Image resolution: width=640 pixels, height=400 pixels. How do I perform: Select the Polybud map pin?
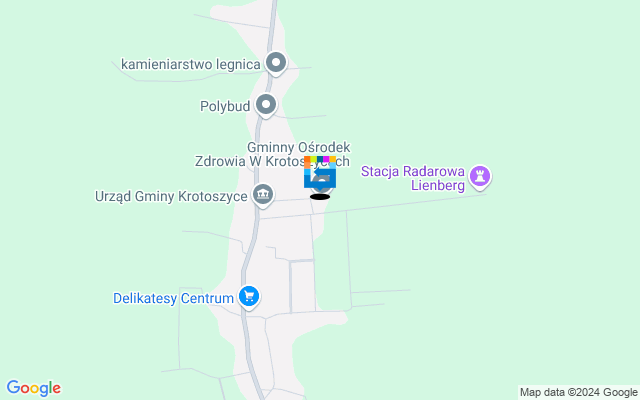coord(265,104)
